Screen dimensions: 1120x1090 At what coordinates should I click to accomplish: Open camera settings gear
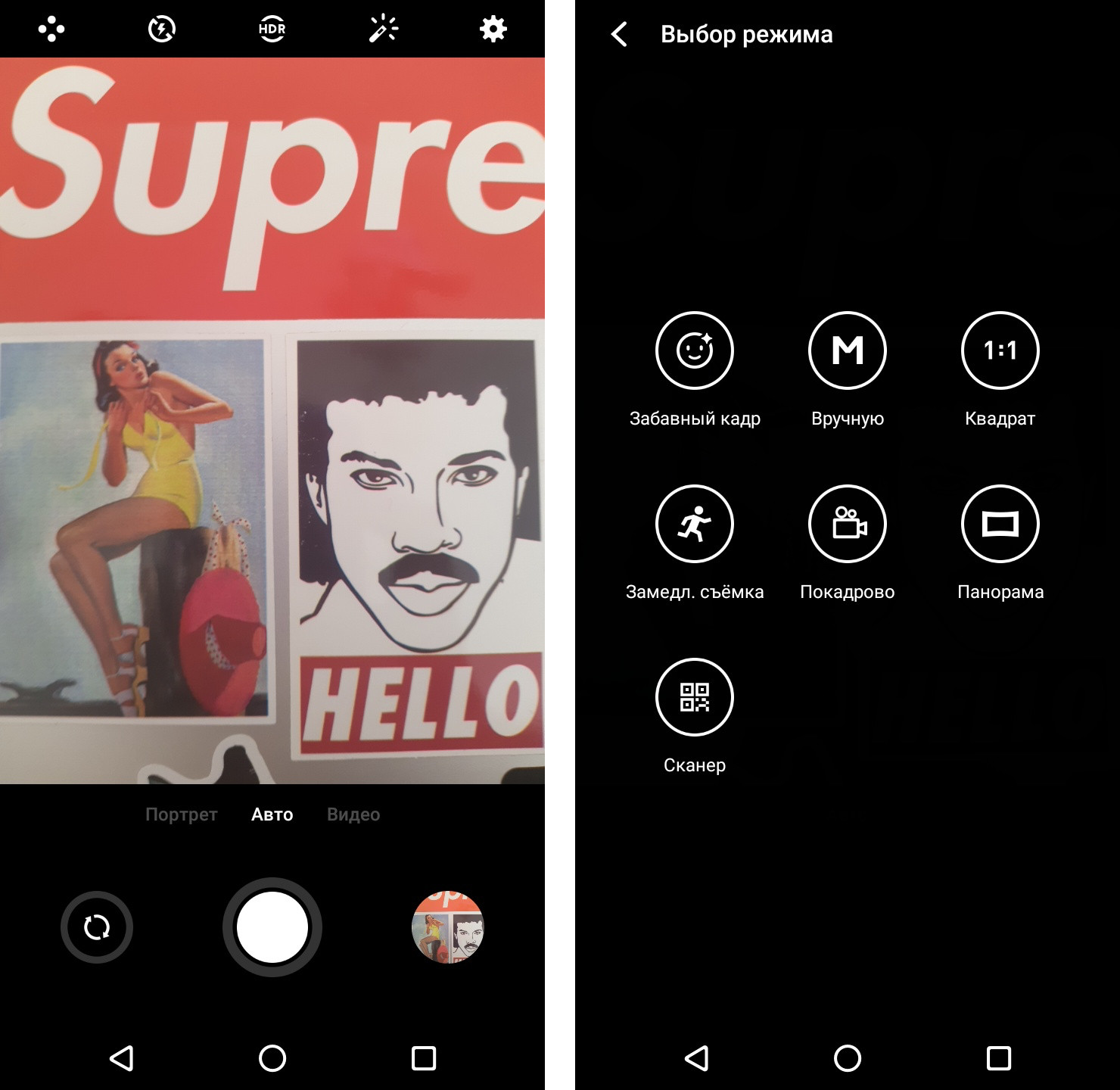[x=493, y=30]
